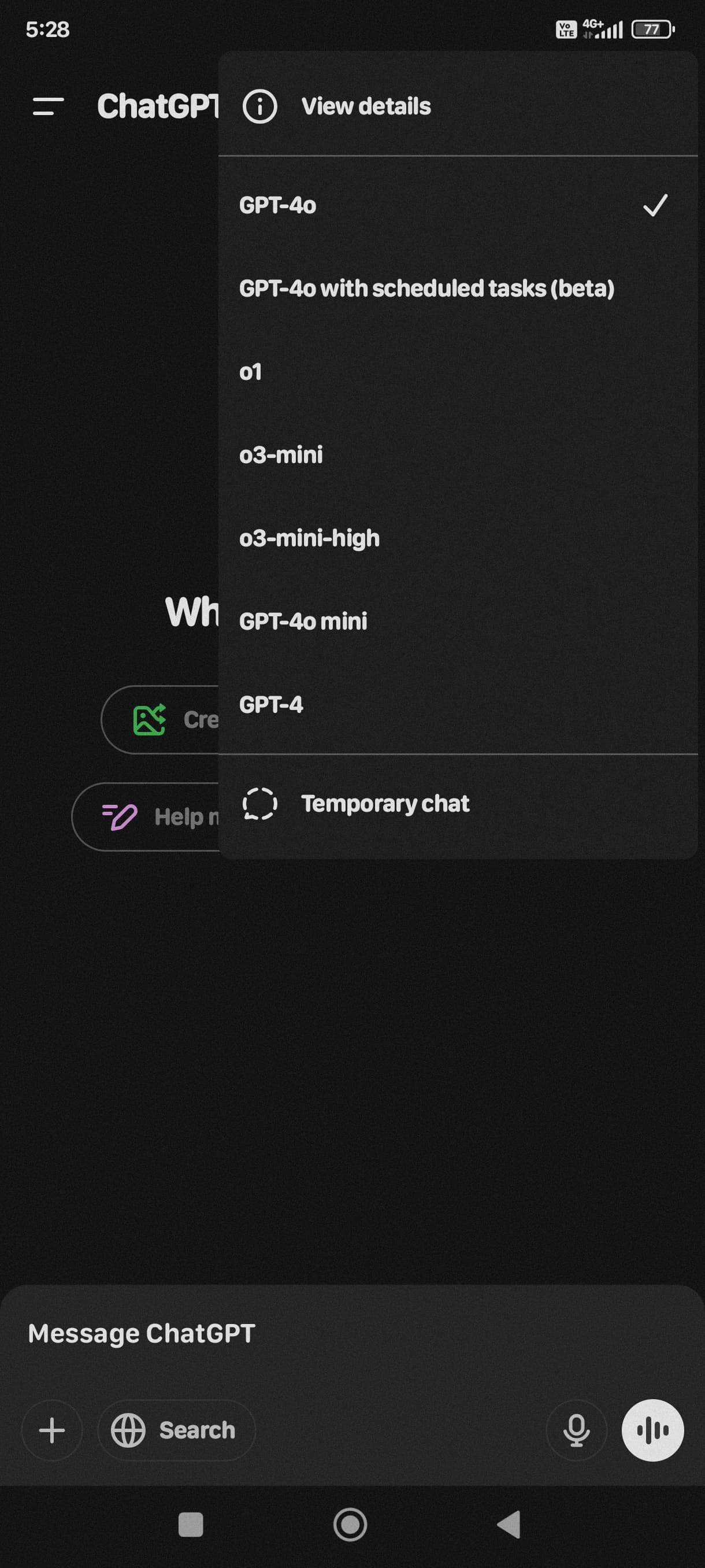Tap the system home button
705x1568 pixels.
[350, 1525]
